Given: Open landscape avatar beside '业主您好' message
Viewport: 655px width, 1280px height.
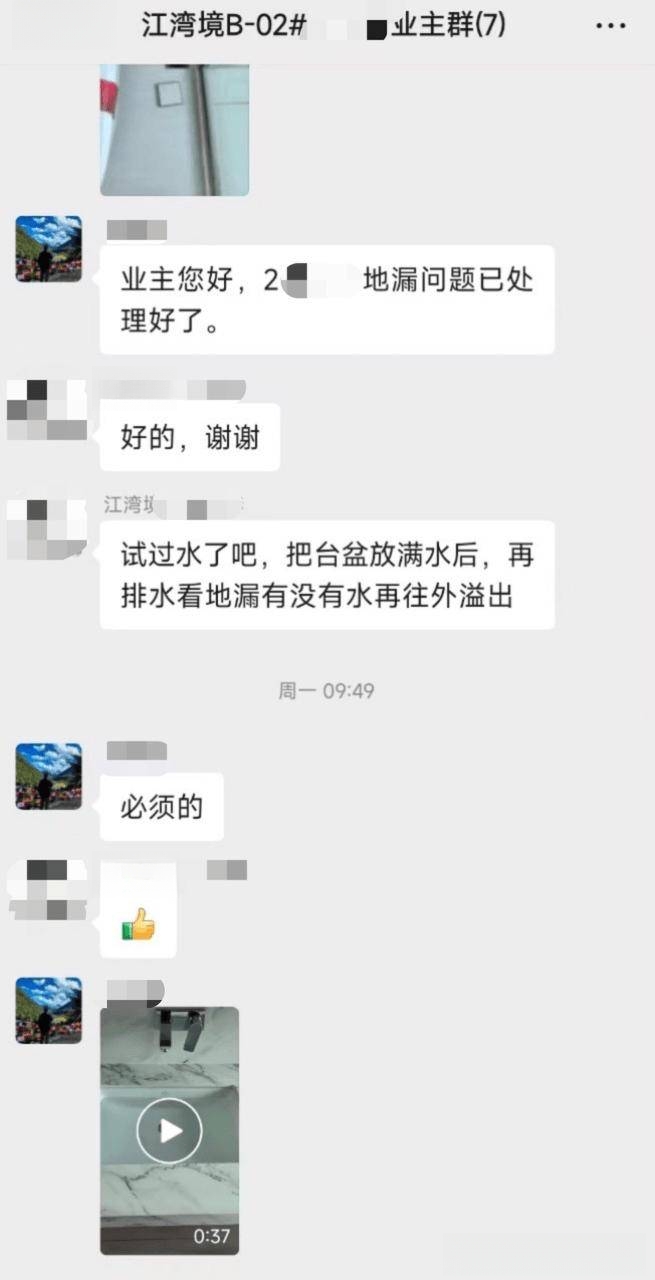Looking at the screenshot, I should (x=48, y=249).
